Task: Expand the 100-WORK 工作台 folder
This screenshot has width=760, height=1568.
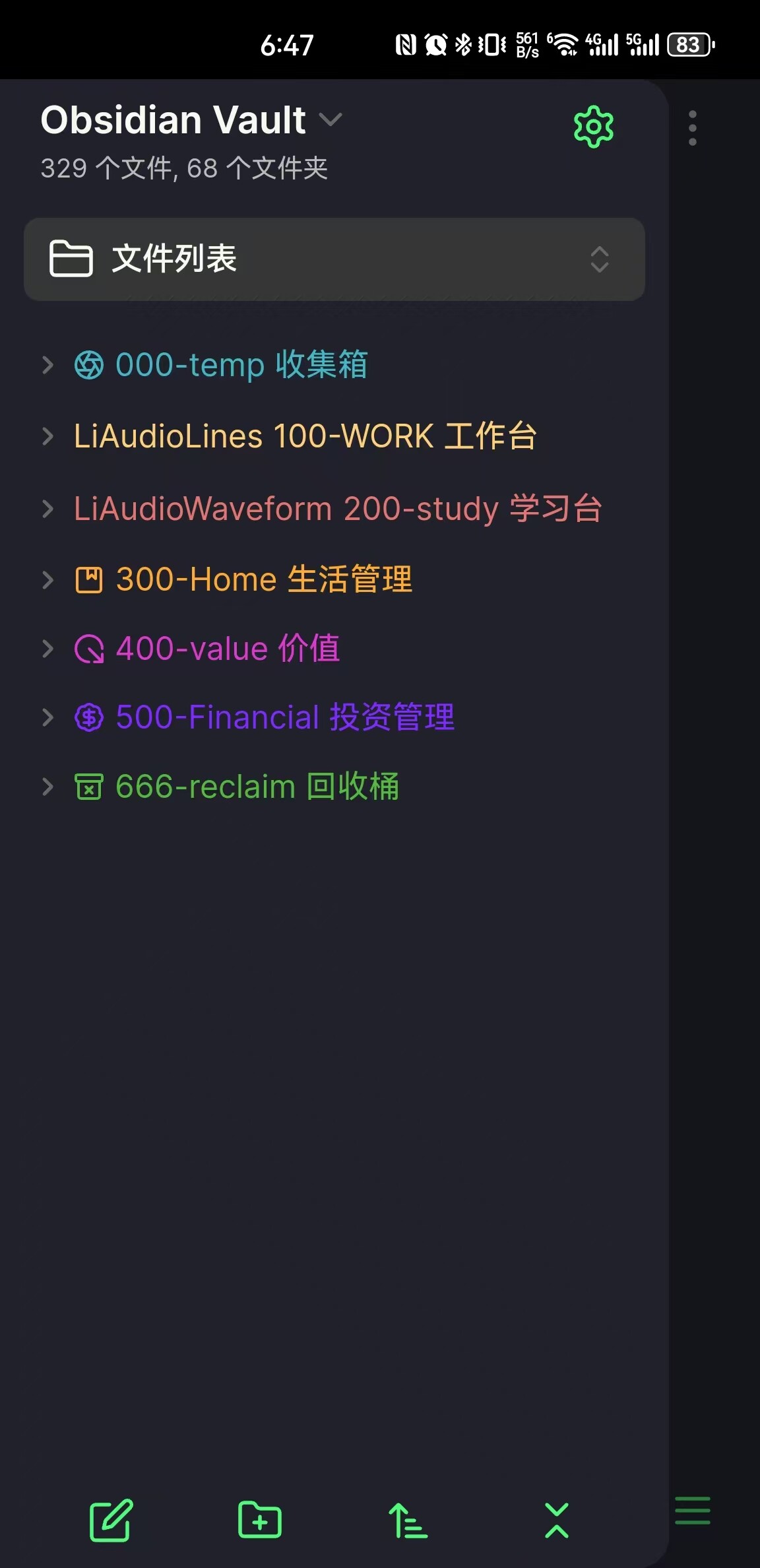Action: 334,436
